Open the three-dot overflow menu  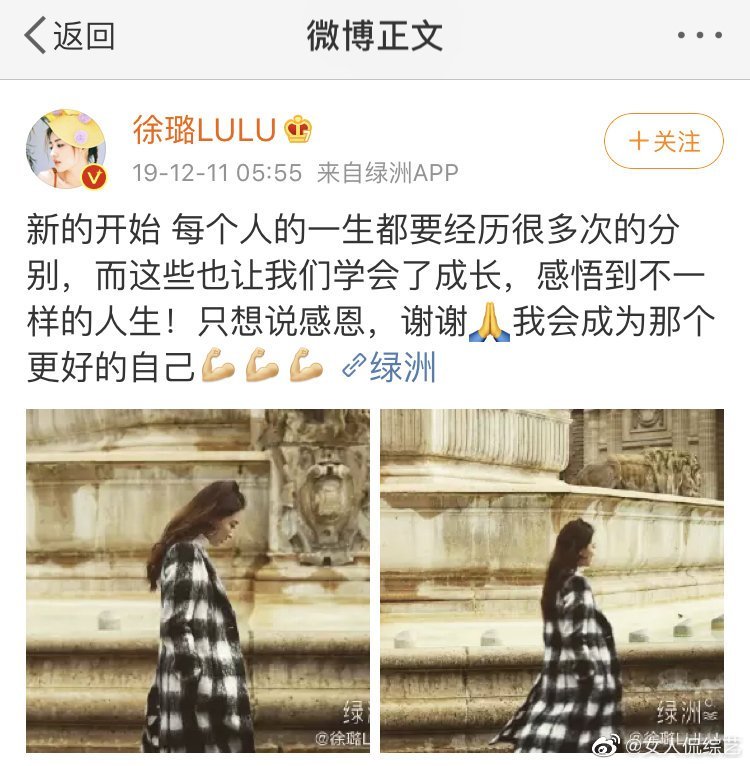(x=699, y=37)
